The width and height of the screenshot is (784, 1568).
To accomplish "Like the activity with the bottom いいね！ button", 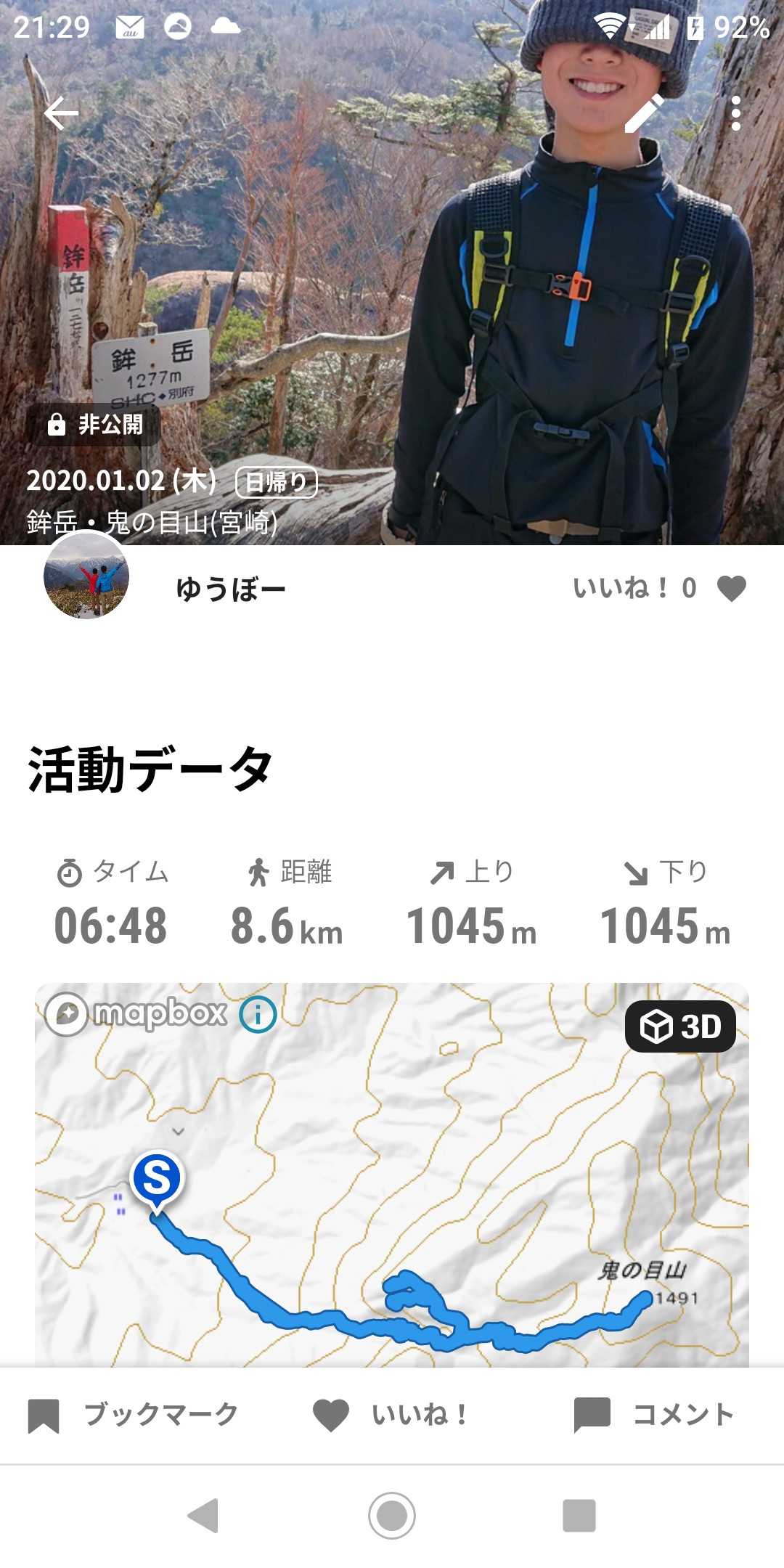I will pyautogui.click(x=391, y=1415).
